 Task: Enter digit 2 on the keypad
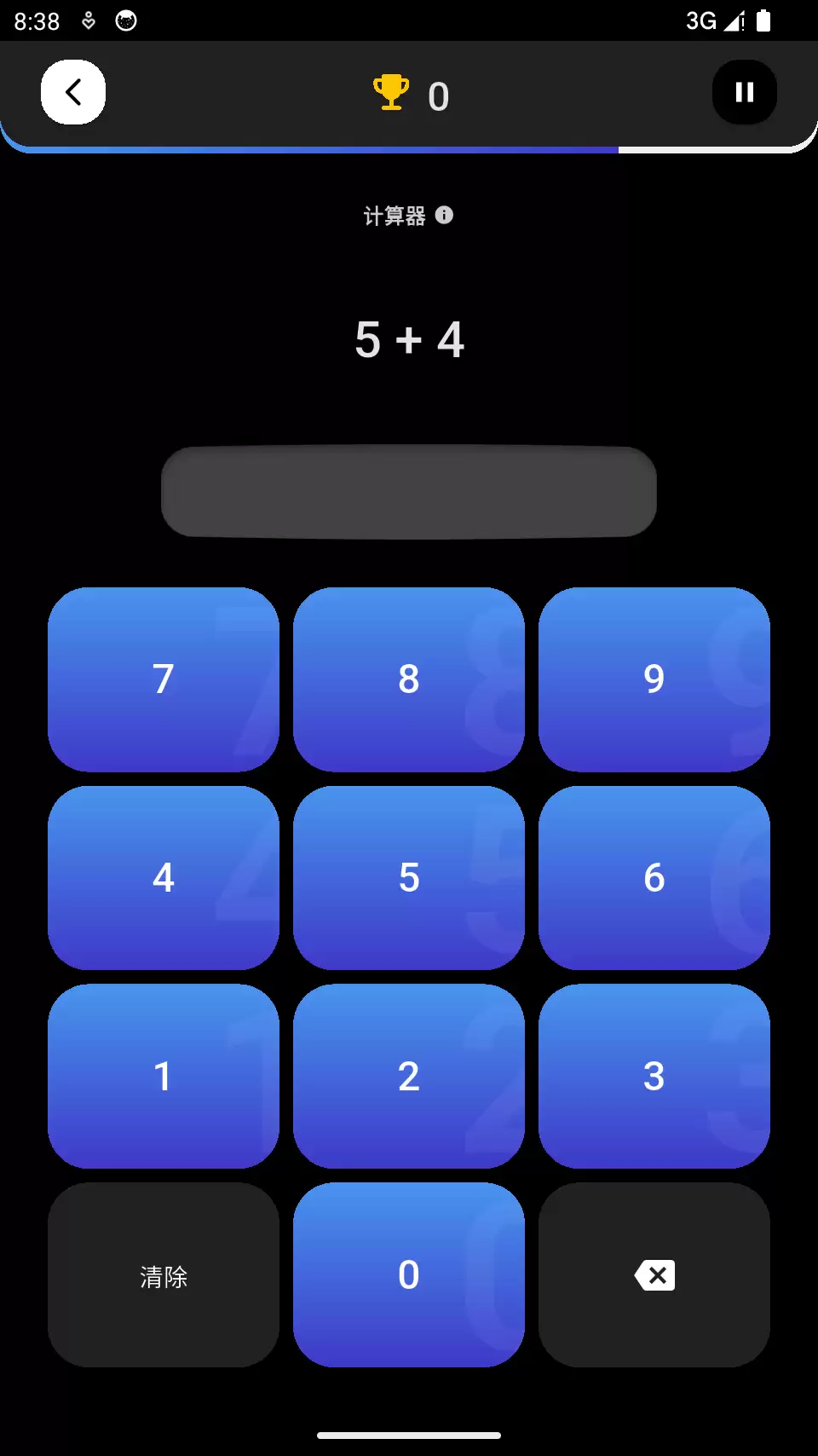pos(409,1077)
